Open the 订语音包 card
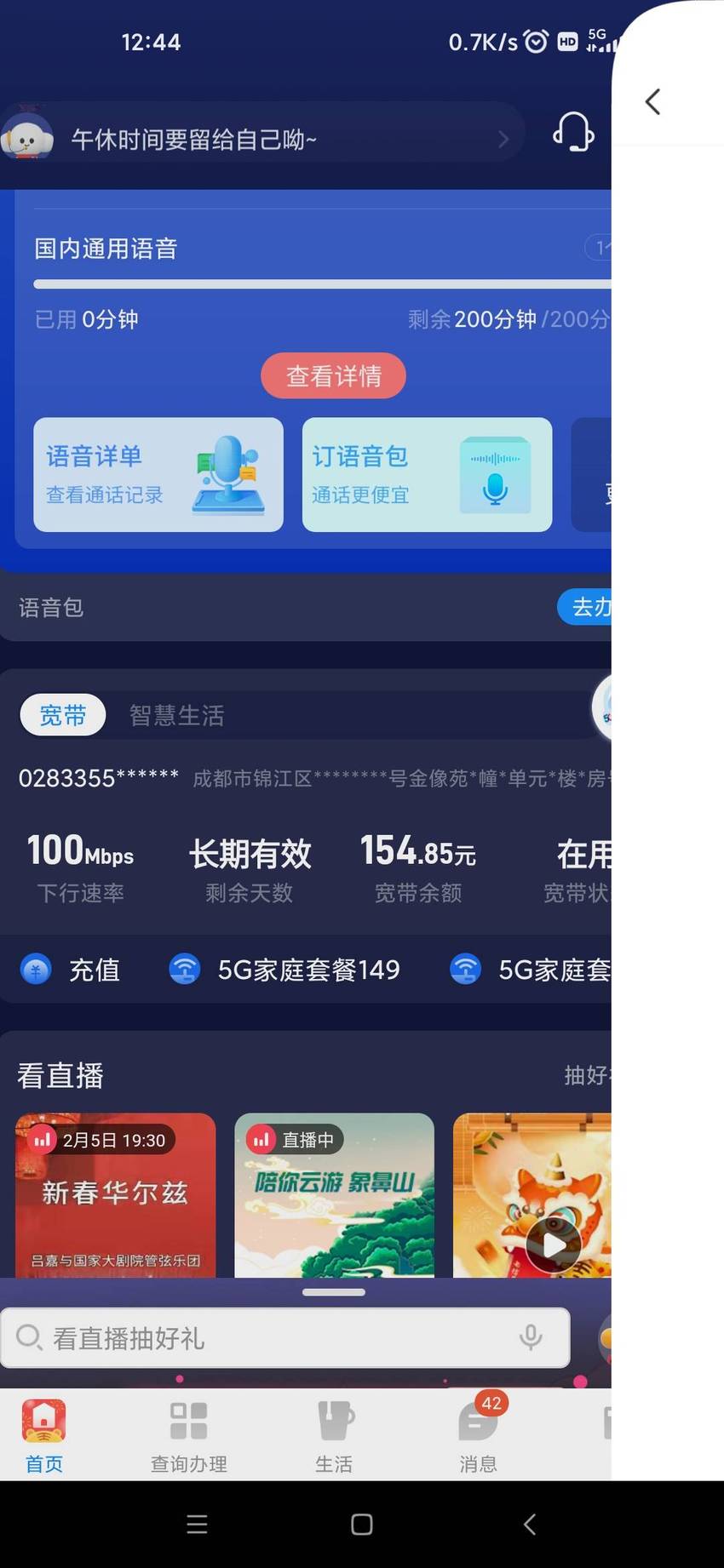The image size is (724, 1568). [427, 474]
